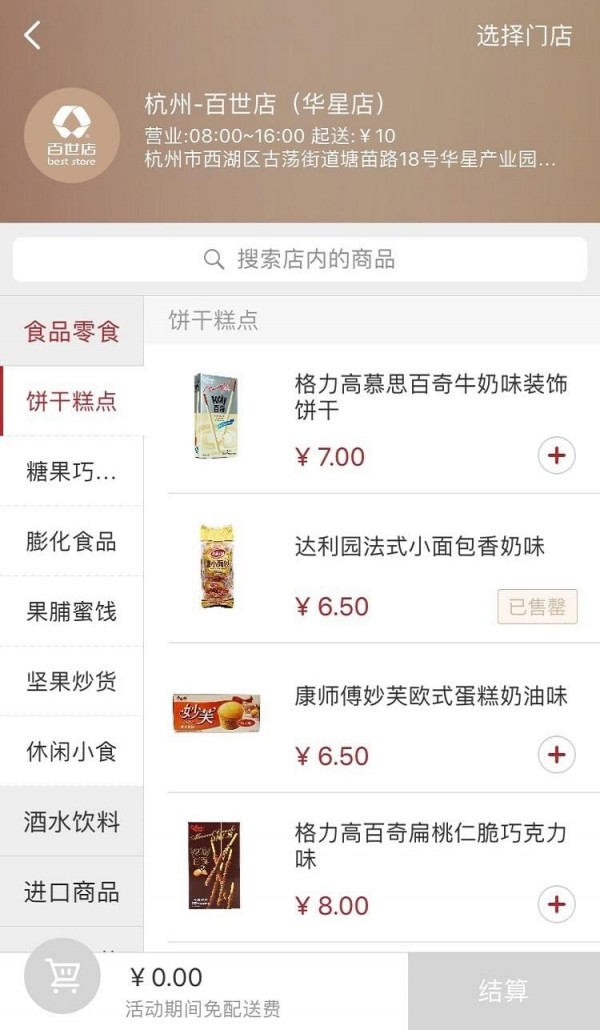Image resolution: width=600 pixels, height=1030 pixels.
Task: Open the 果脯蜜饯 subcategory
Action: click(72, 612)
